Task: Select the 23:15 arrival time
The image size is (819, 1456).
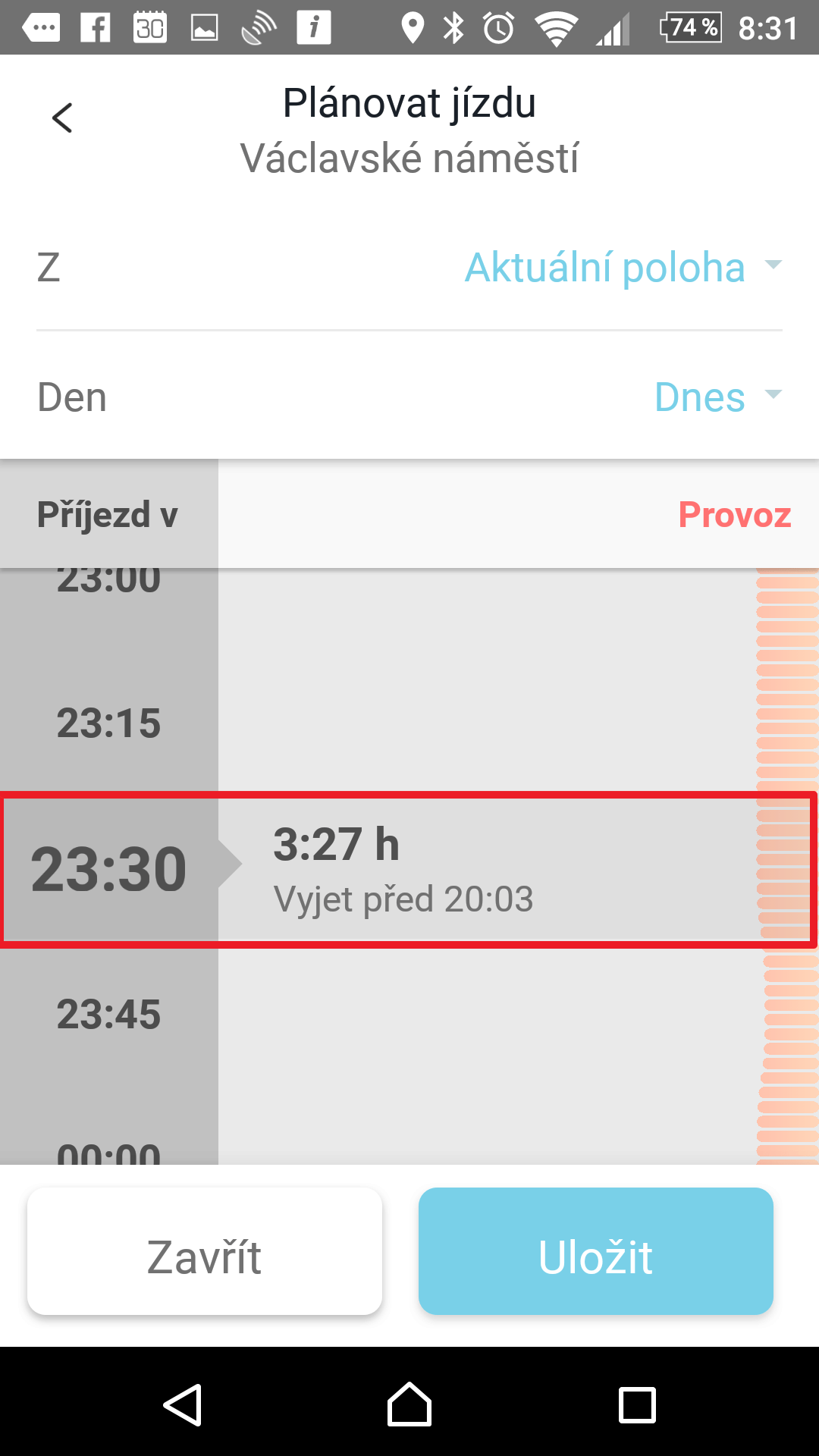Action: pyautogui.click(x=108, y=722)
